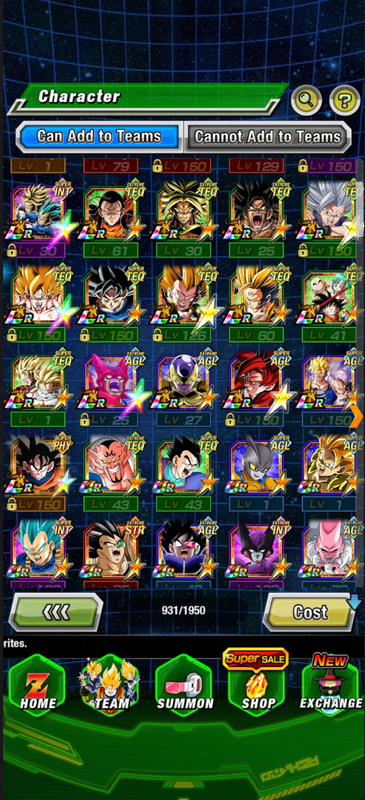Open the Cost sort button
The image size is (365, 800).
point(309,612)
